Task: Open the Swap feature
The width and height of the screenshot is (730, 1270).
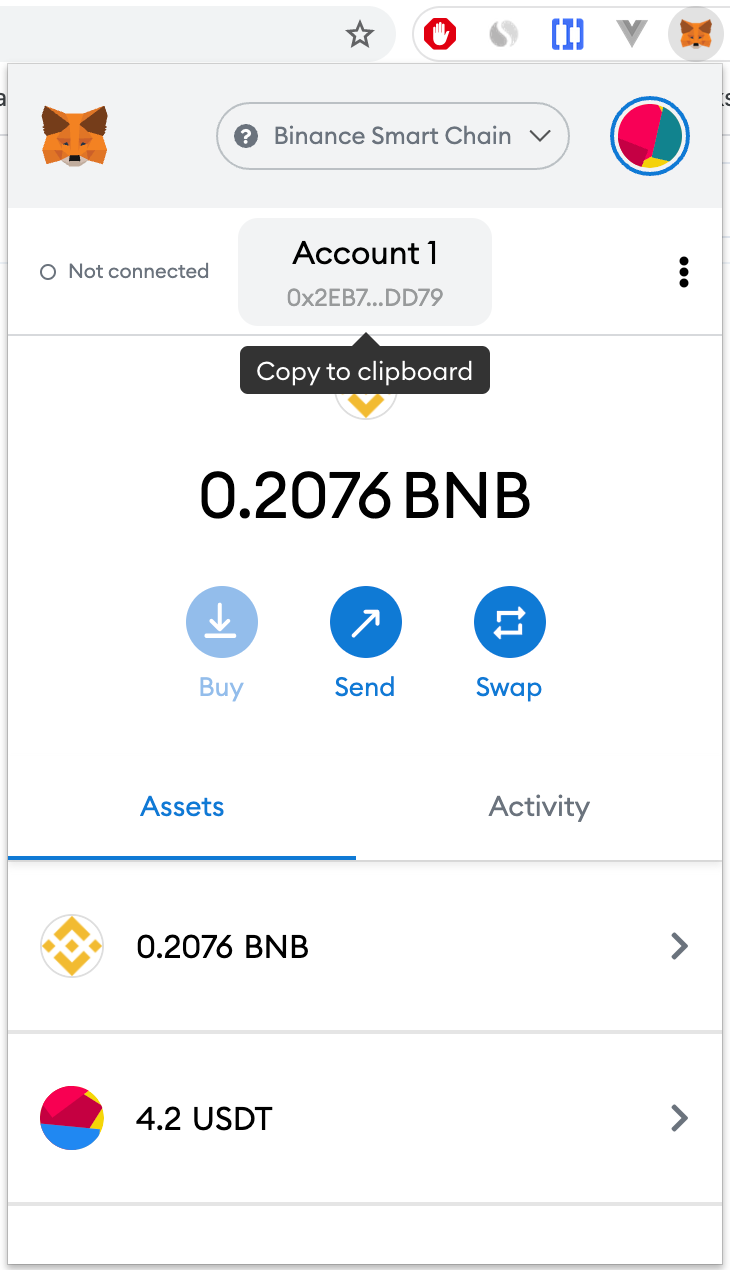Action: (509, 622)
